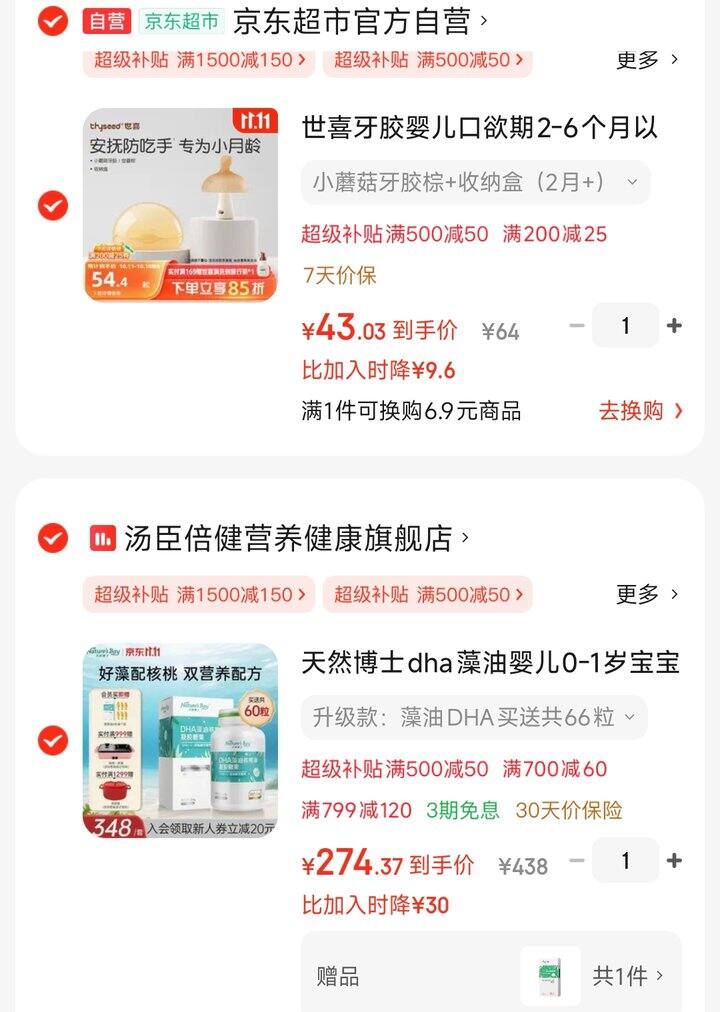Uncheck the 京东超市官方自营 store checkbox

(52, 20)
